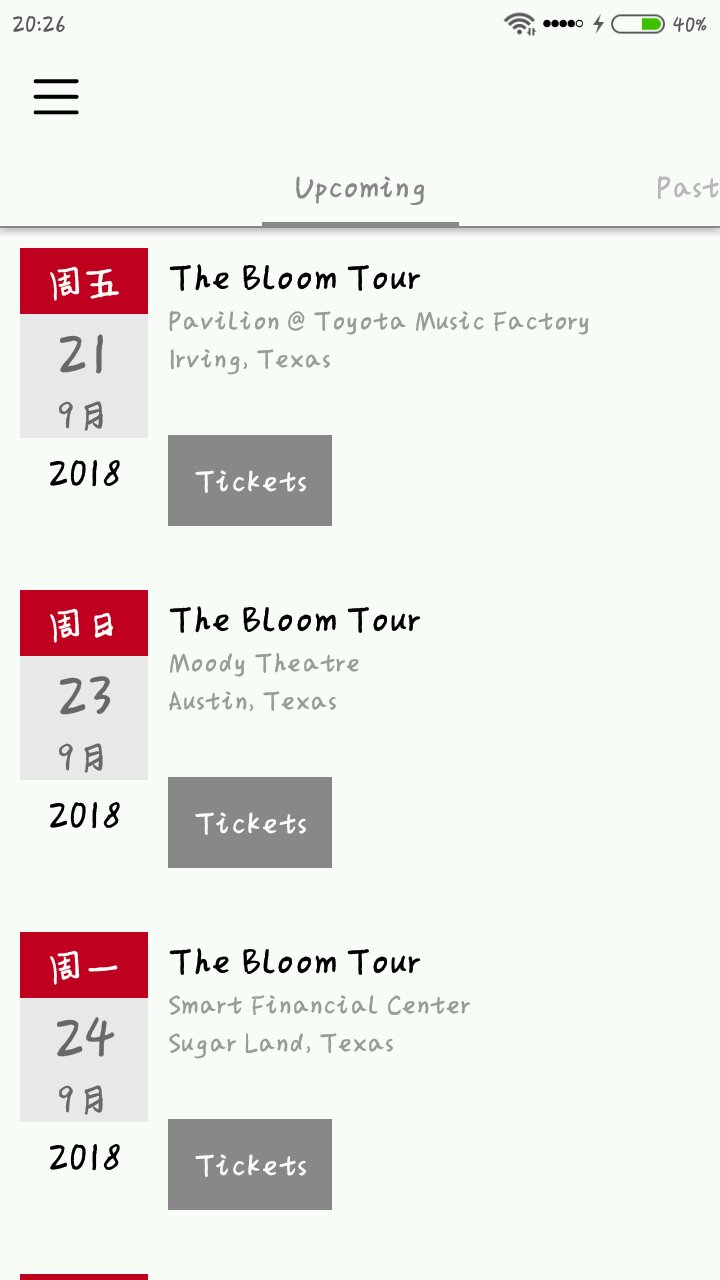This screenshot has width=720, height=1280.
Task: Switch to the Past tab
Action: (x=688, y=188)
